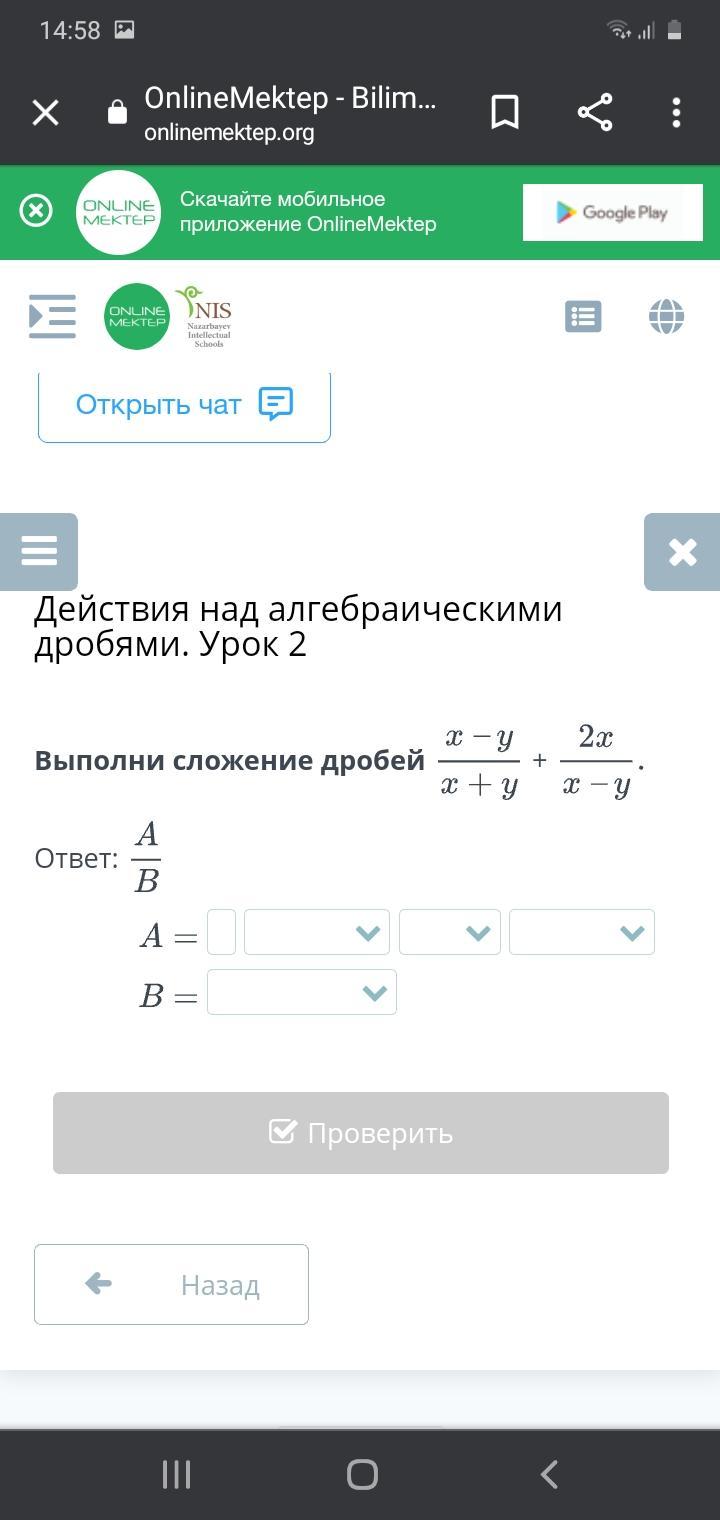
Task: Open the browser overflow menu
Action: coord(676,112)
